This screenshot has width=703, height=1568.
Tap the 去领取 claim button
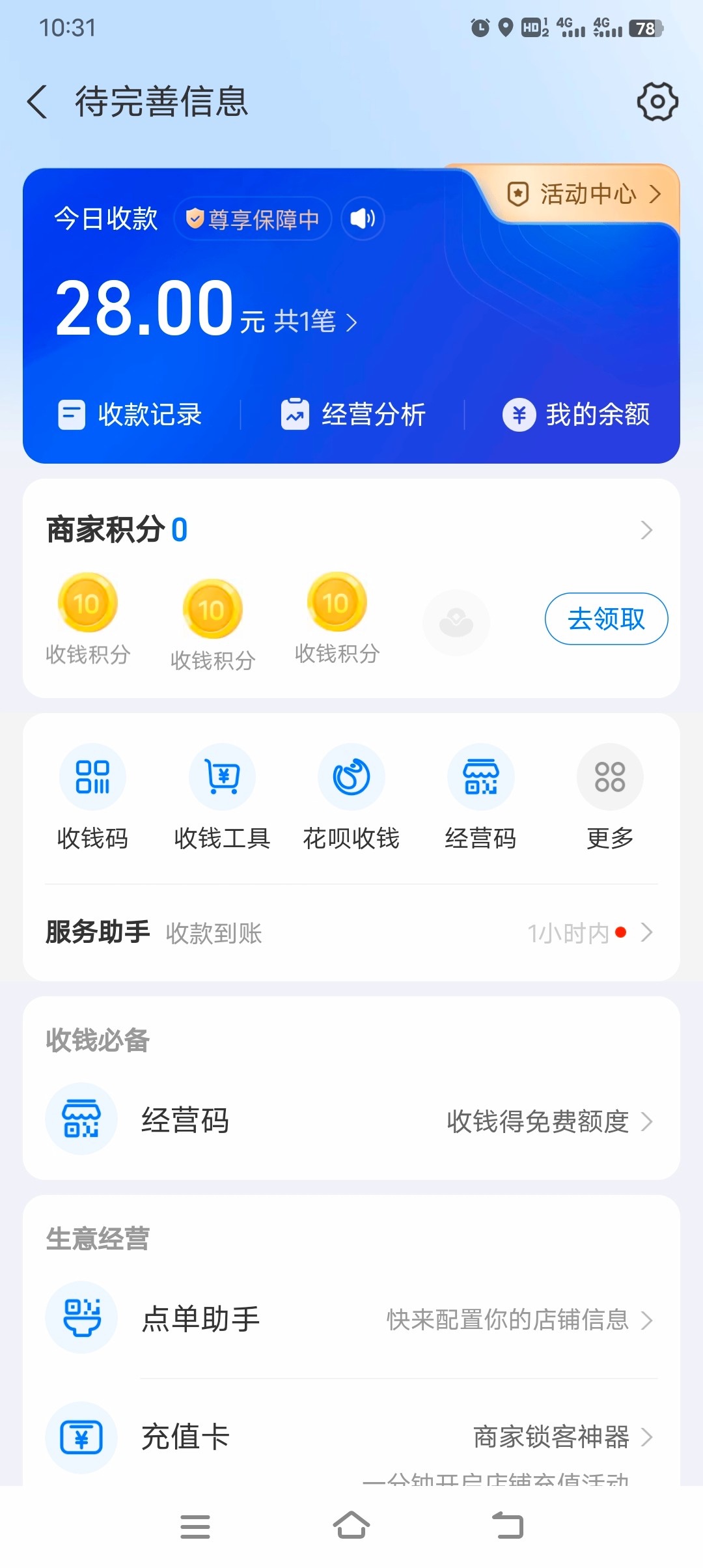point(605,619)
